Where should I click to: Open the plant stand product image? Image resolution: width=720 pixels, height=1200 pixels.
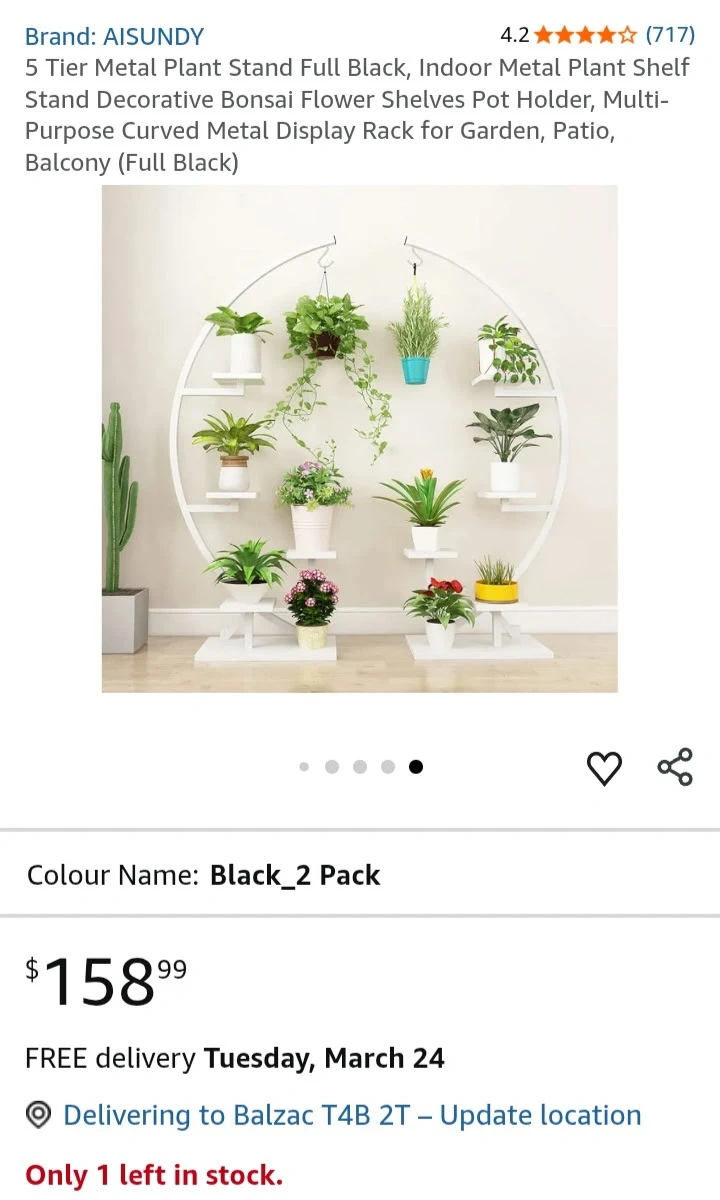[360, 439]
